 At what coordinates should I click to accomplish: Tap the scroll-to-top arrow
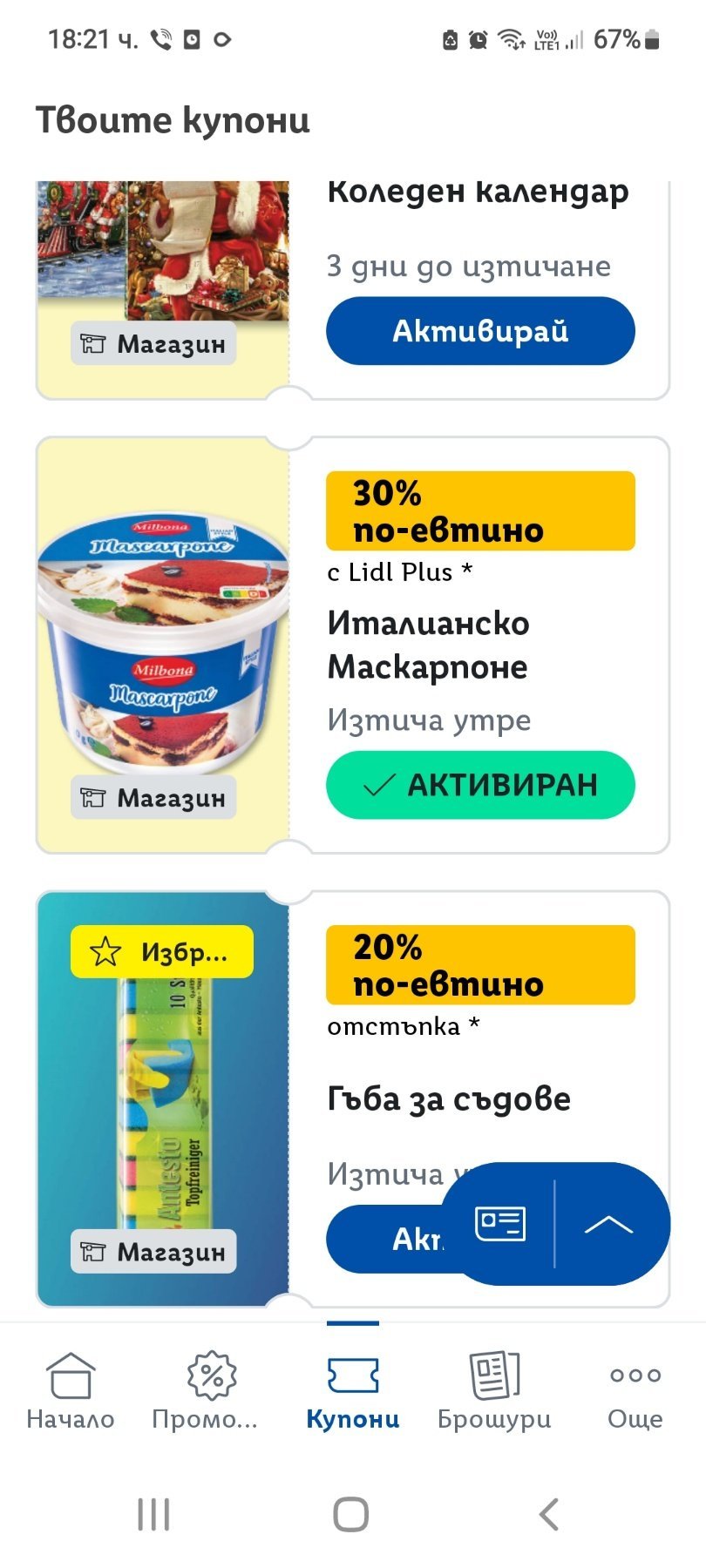coord(609,1224)
